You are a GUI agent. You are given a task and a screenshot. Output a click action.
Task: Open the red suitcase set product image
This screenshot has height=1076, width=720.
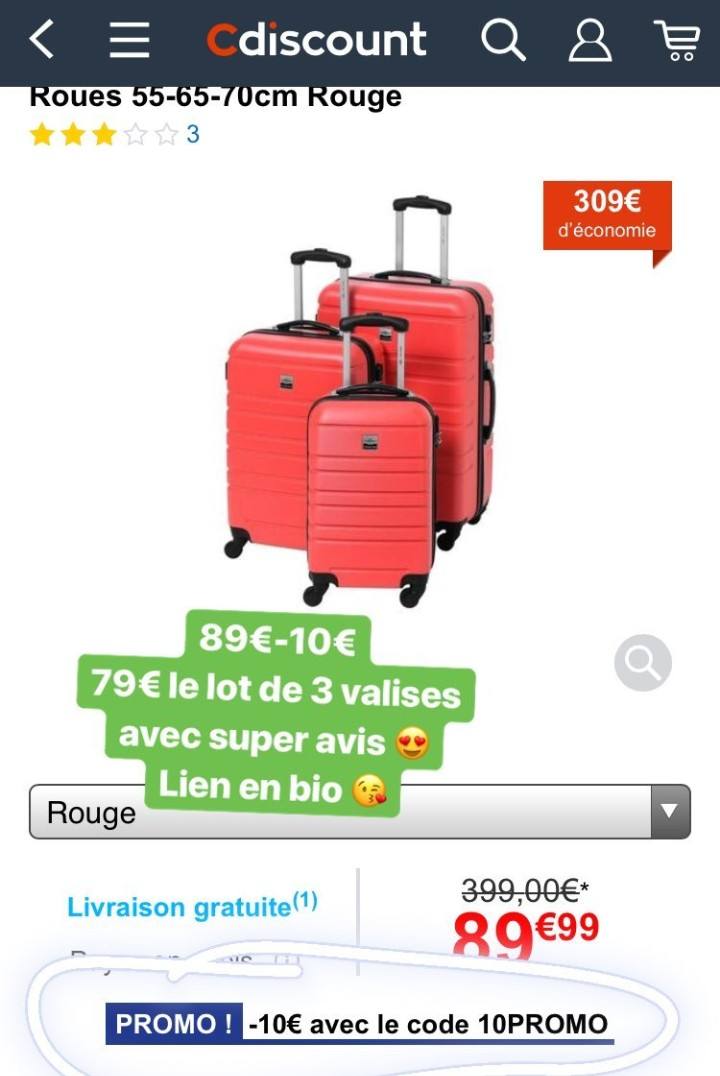pos(360,400)
